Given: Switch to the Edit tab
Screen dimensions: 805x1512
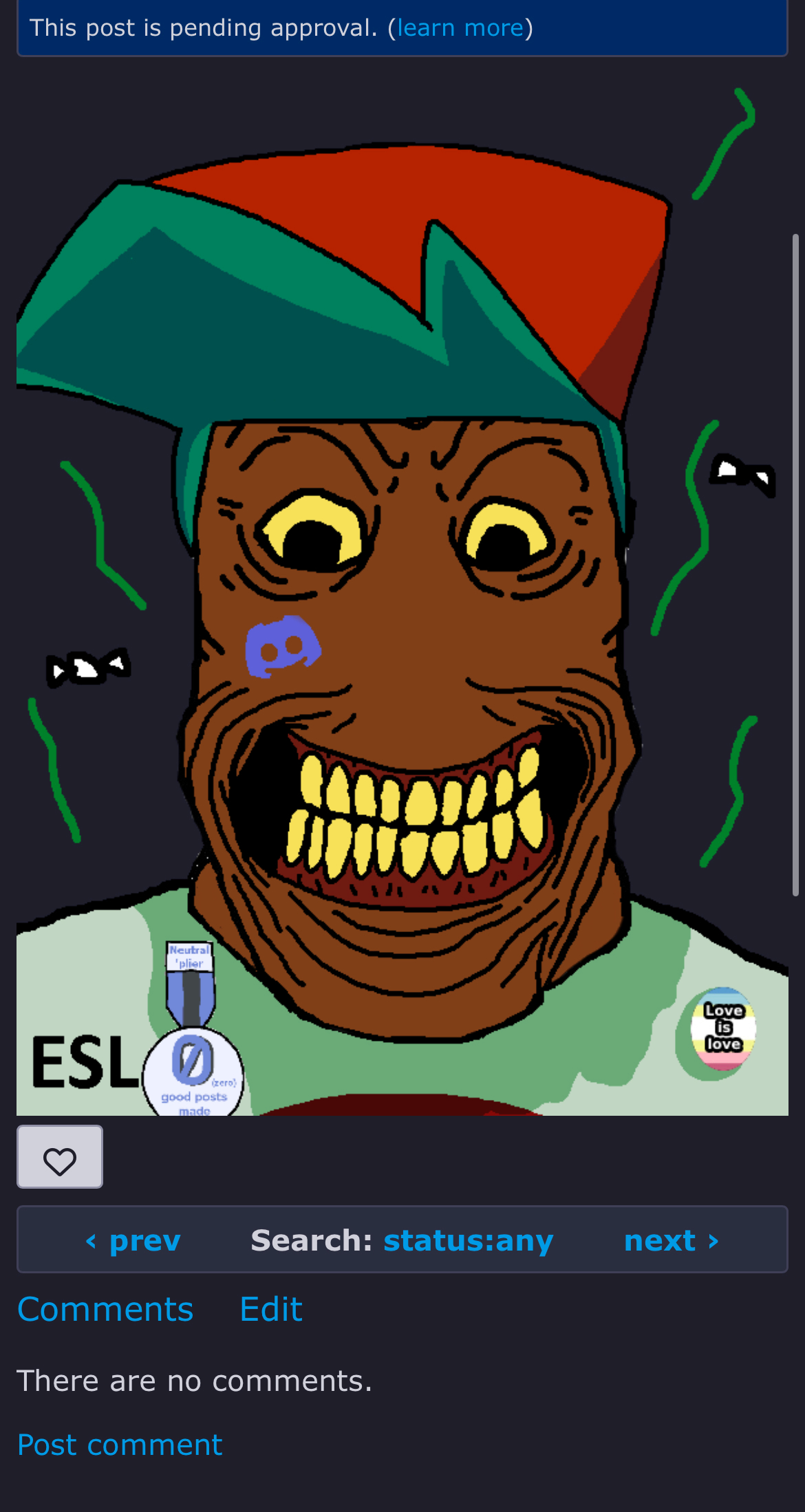Looking at the screenshot, I should coord(271,1308).
